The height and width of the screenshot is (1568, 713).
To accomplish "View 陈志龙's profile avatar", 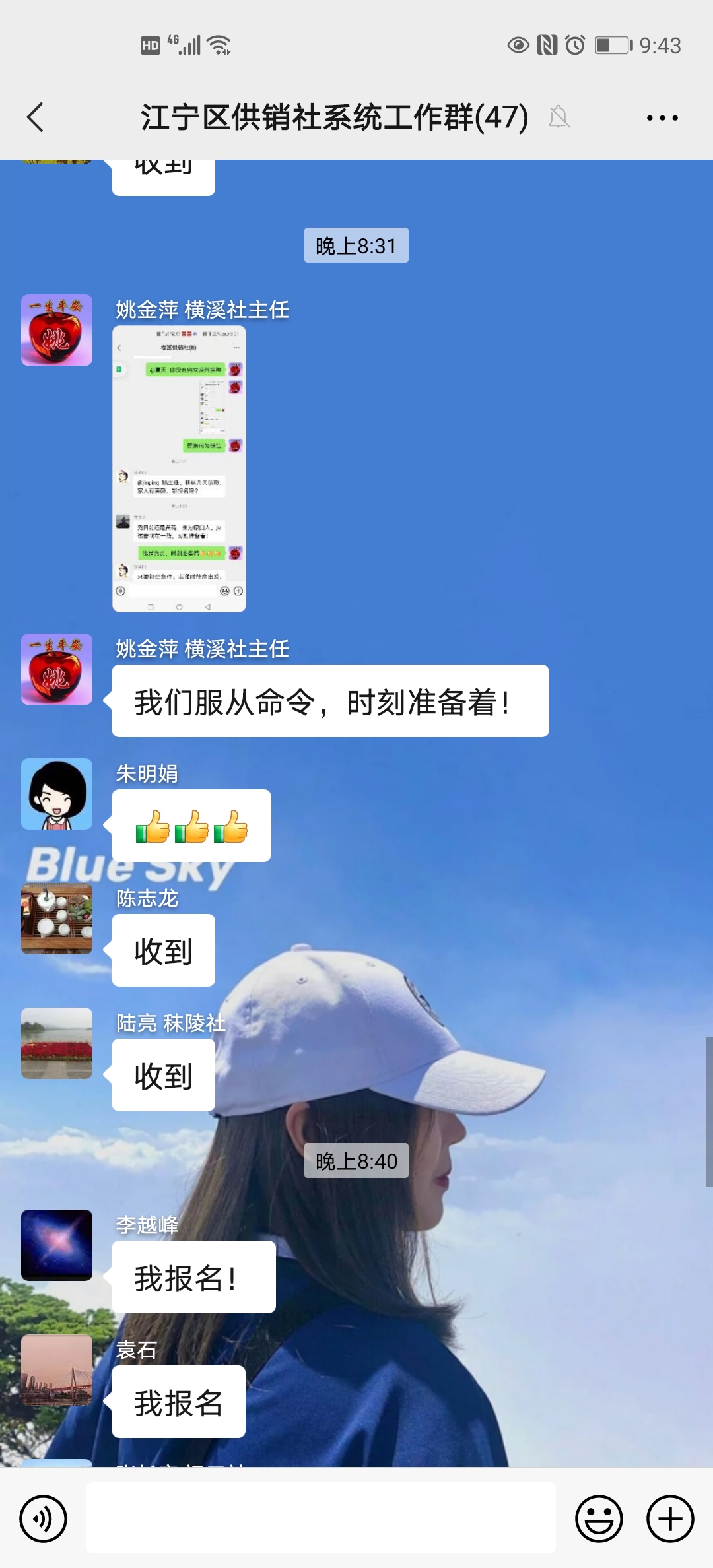I will point(57,919).
